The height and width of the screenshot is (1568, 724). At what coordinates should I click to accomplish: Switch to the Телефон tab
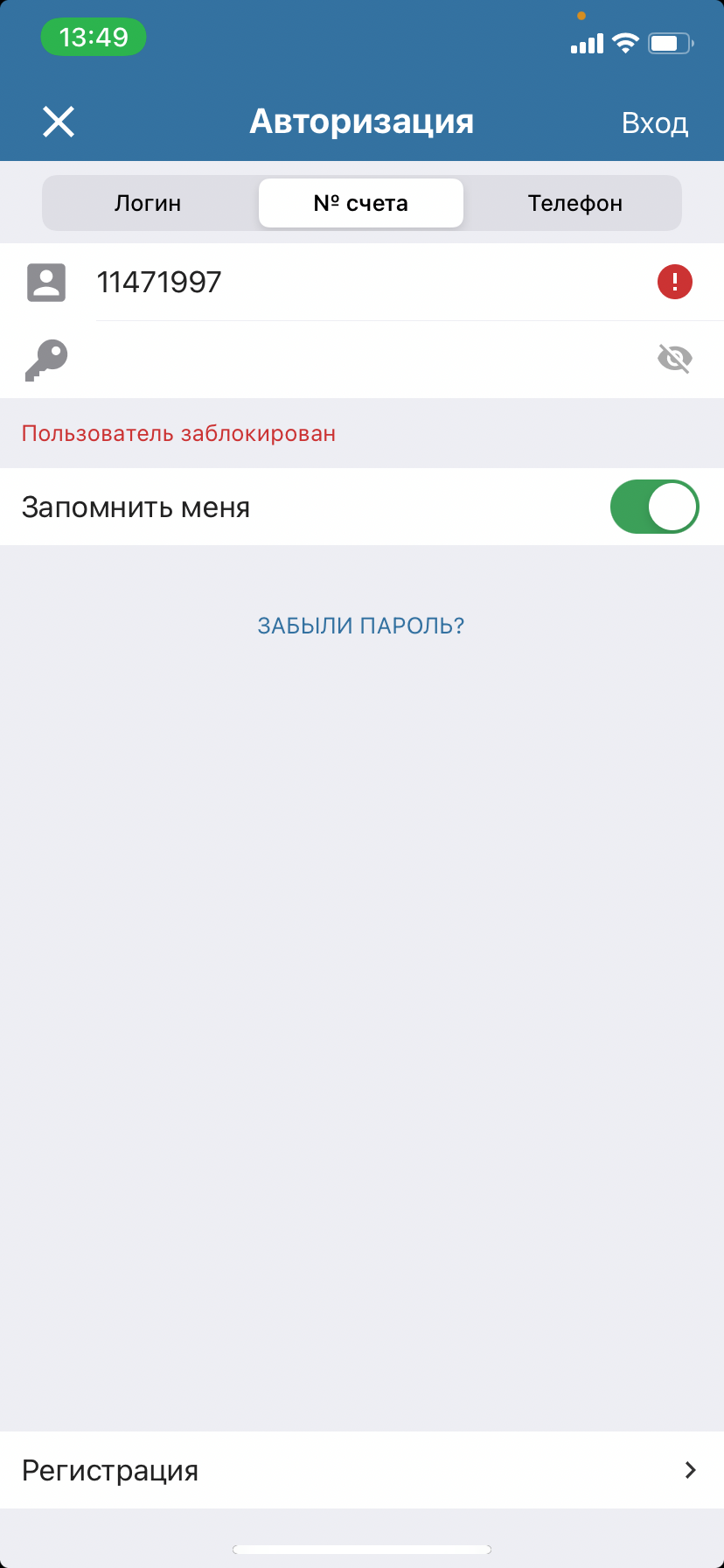pos(574,203)
